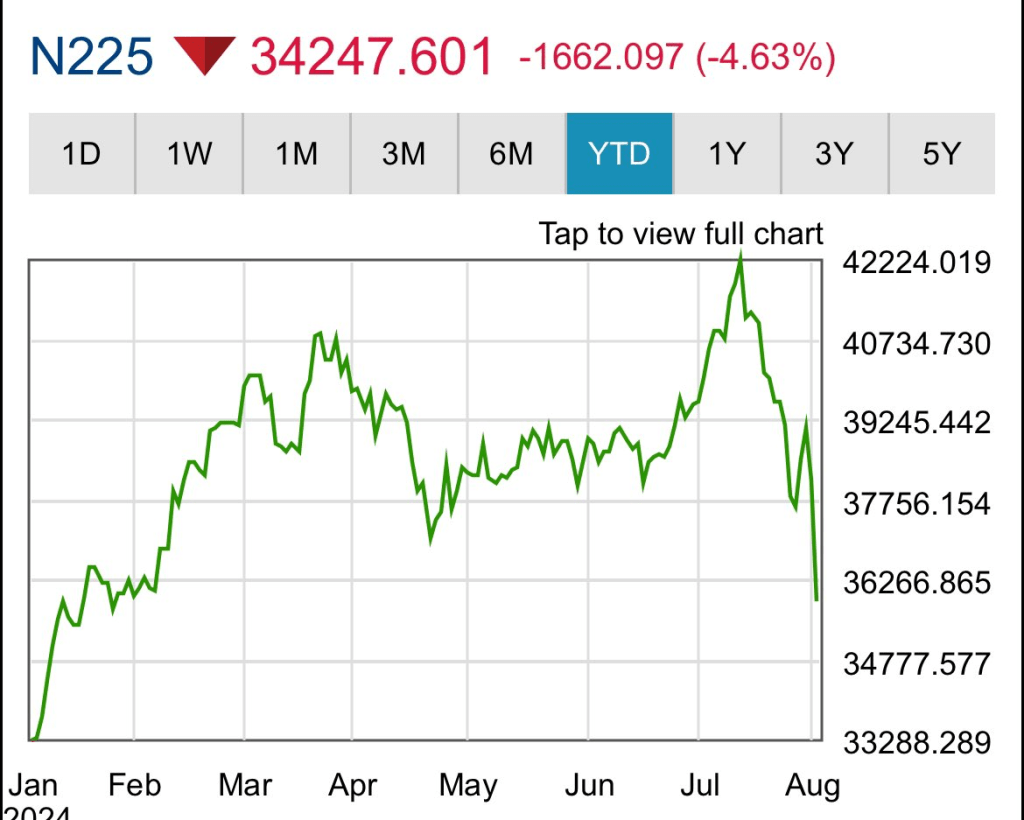View the 1Y chart period
This screenshot has width=1024, height=820.
[x=727, y=154]
